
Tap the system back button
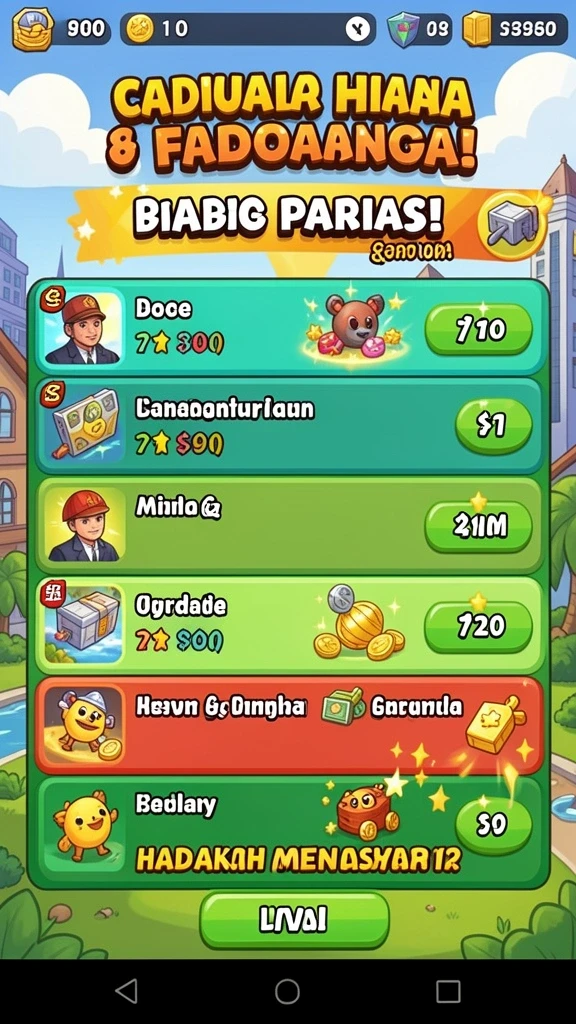tap(126, 991)
